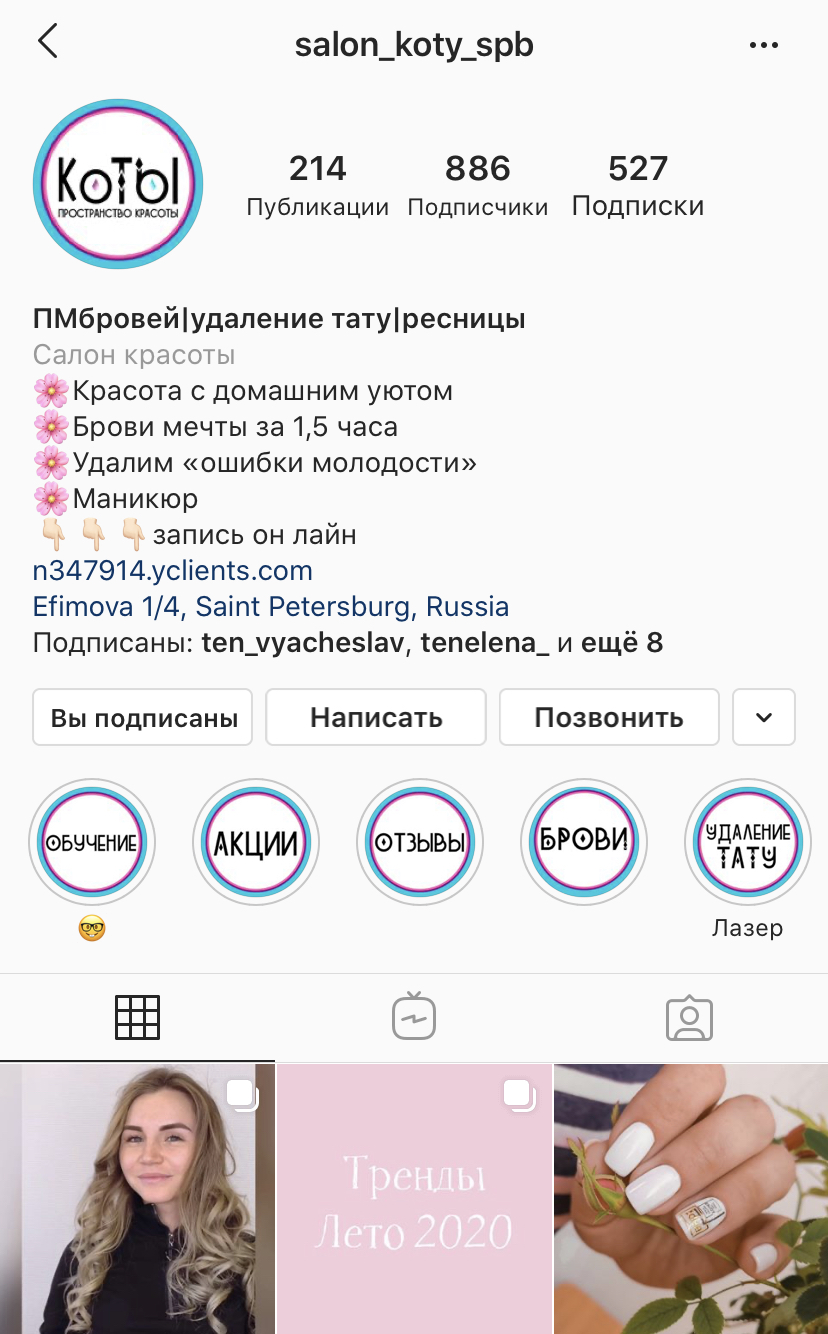Open the 886 Подписчики followers list

pos(478,185)
